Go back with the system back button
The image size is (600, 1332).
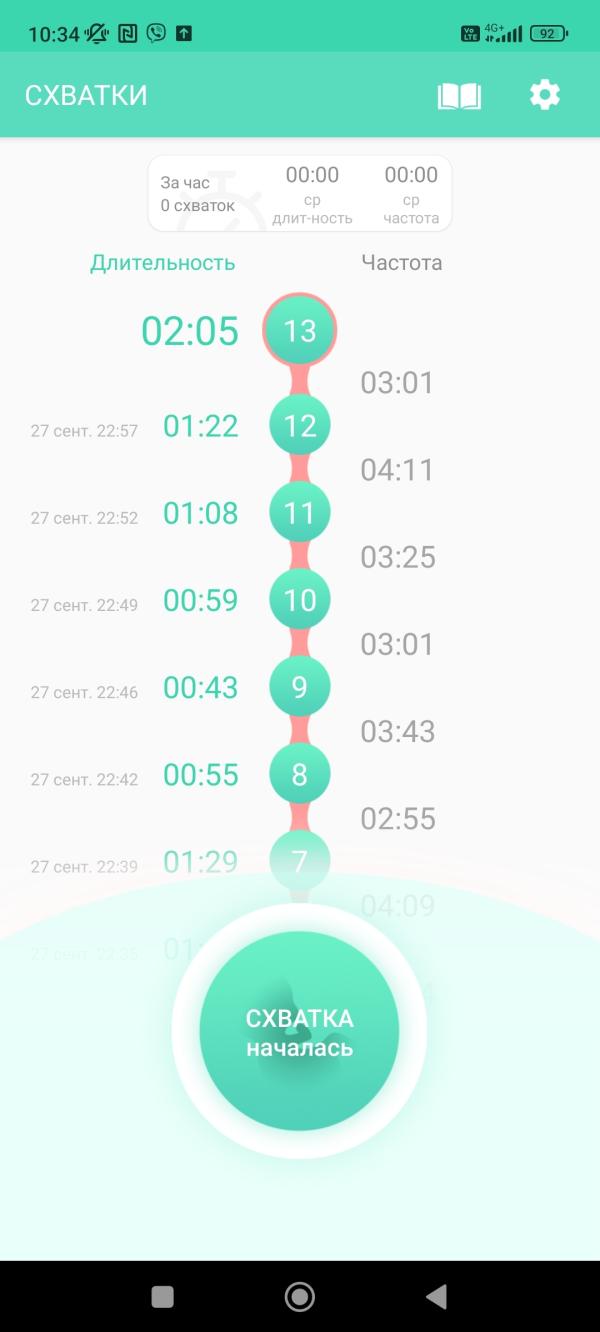[436, 1297]
